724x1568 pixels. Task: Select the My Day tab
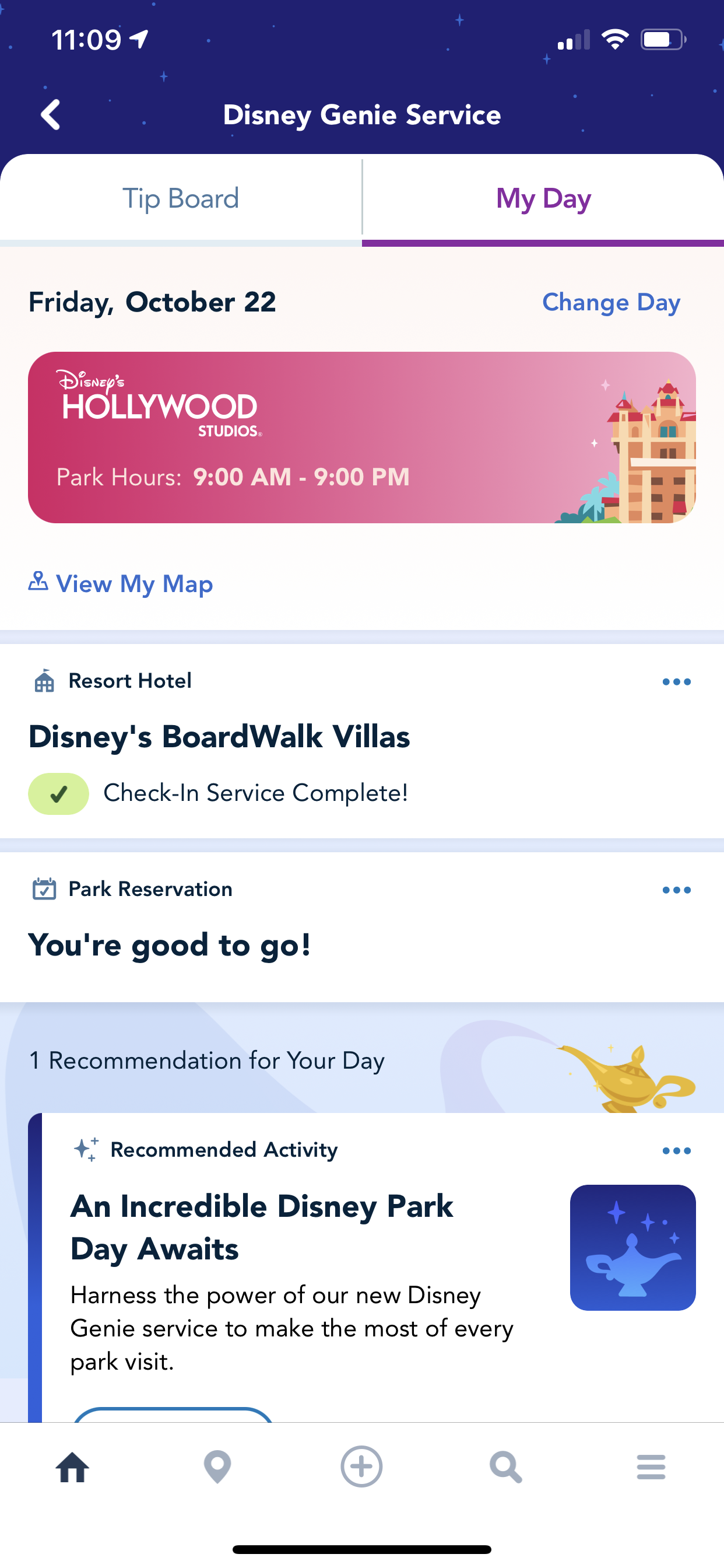(543, 198)
